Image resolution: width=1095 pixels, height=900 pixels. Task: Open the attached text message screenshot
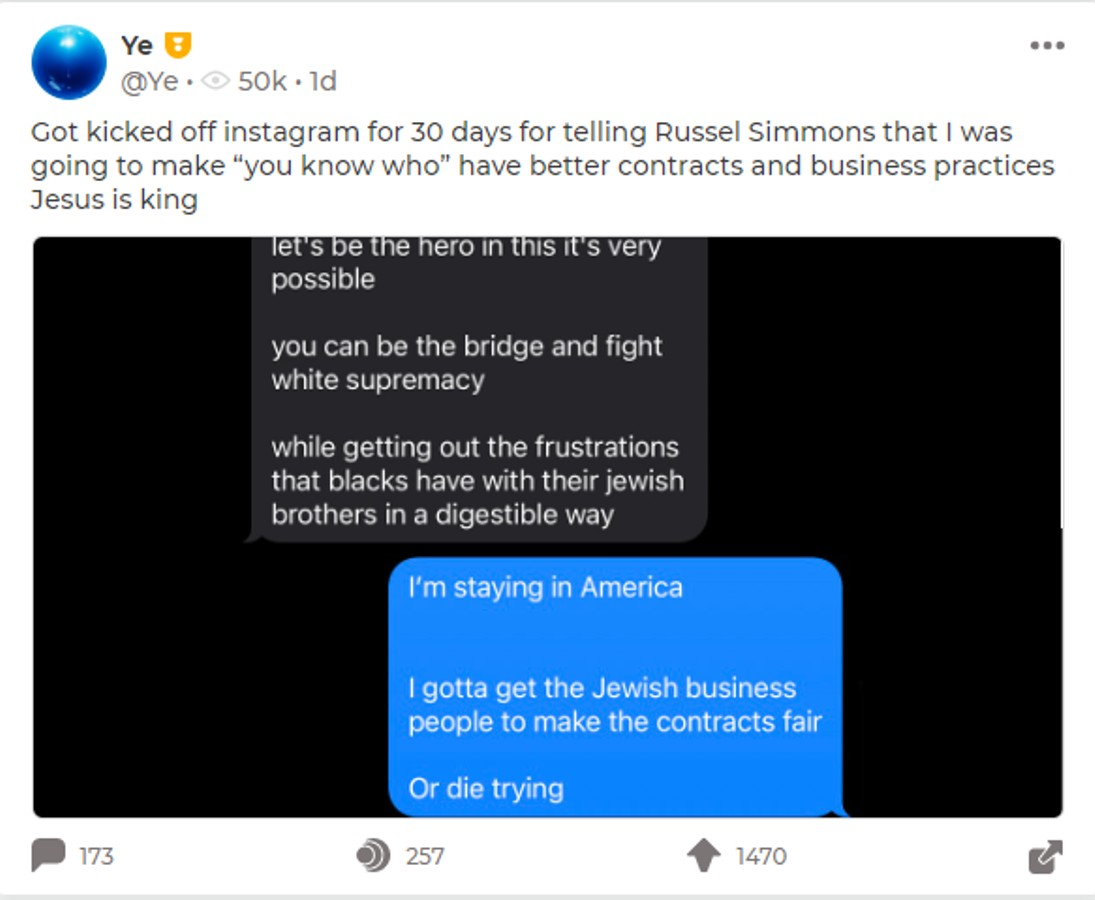tap(547, 527)
